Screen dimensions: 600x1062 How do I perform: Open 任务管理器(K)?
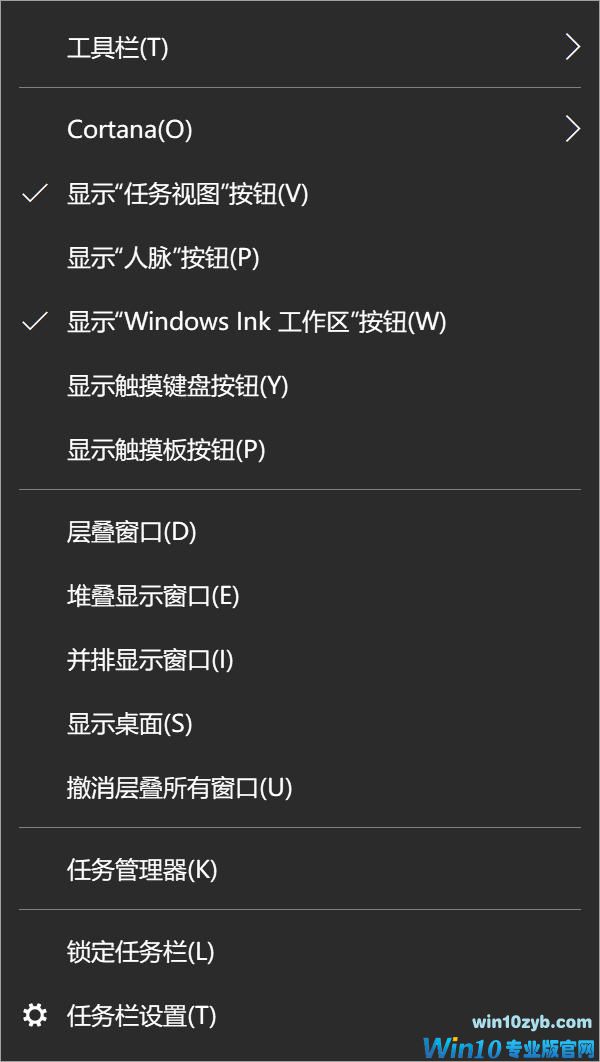pos(142,870)
